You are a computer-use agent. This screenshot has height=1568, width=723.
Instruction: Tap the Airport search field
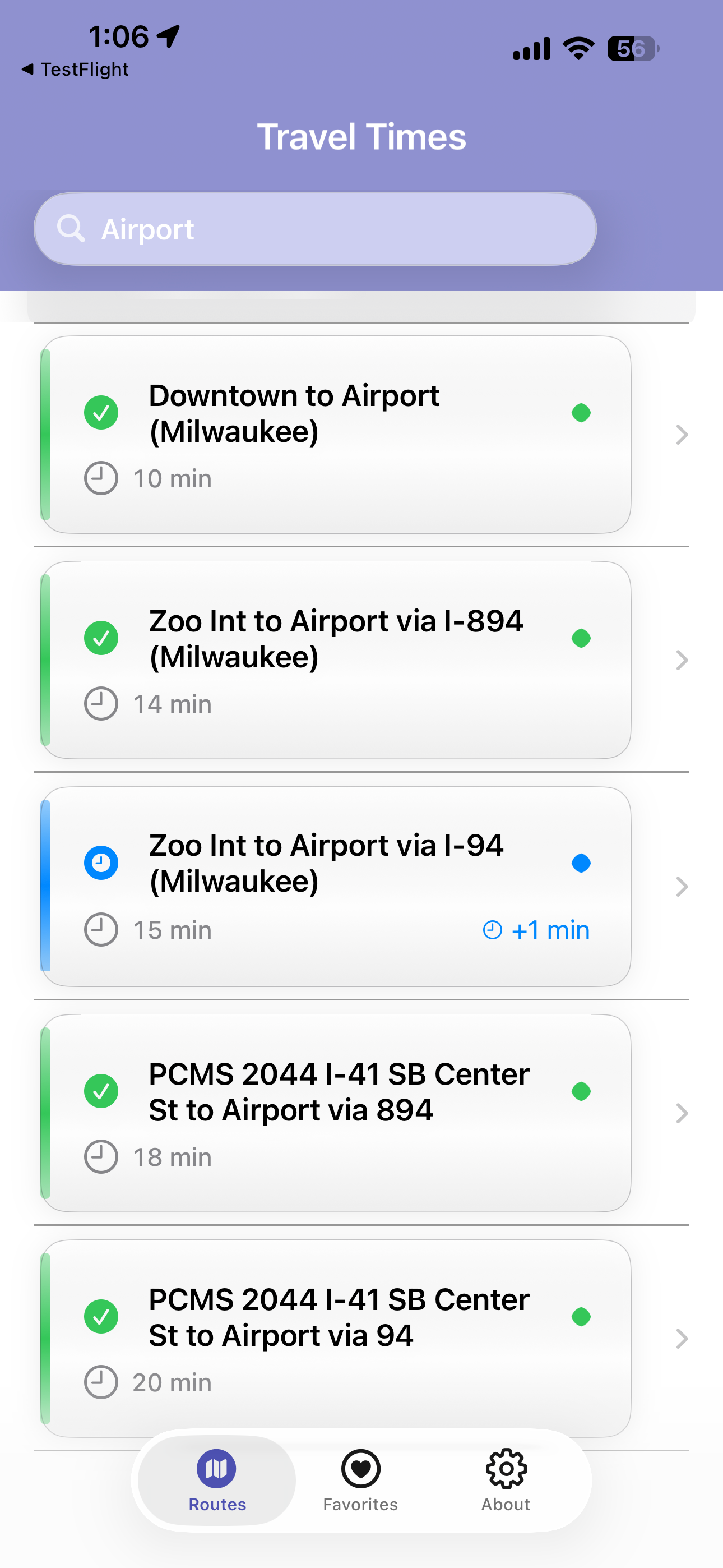pyautogui.click(x=314, y=229)
